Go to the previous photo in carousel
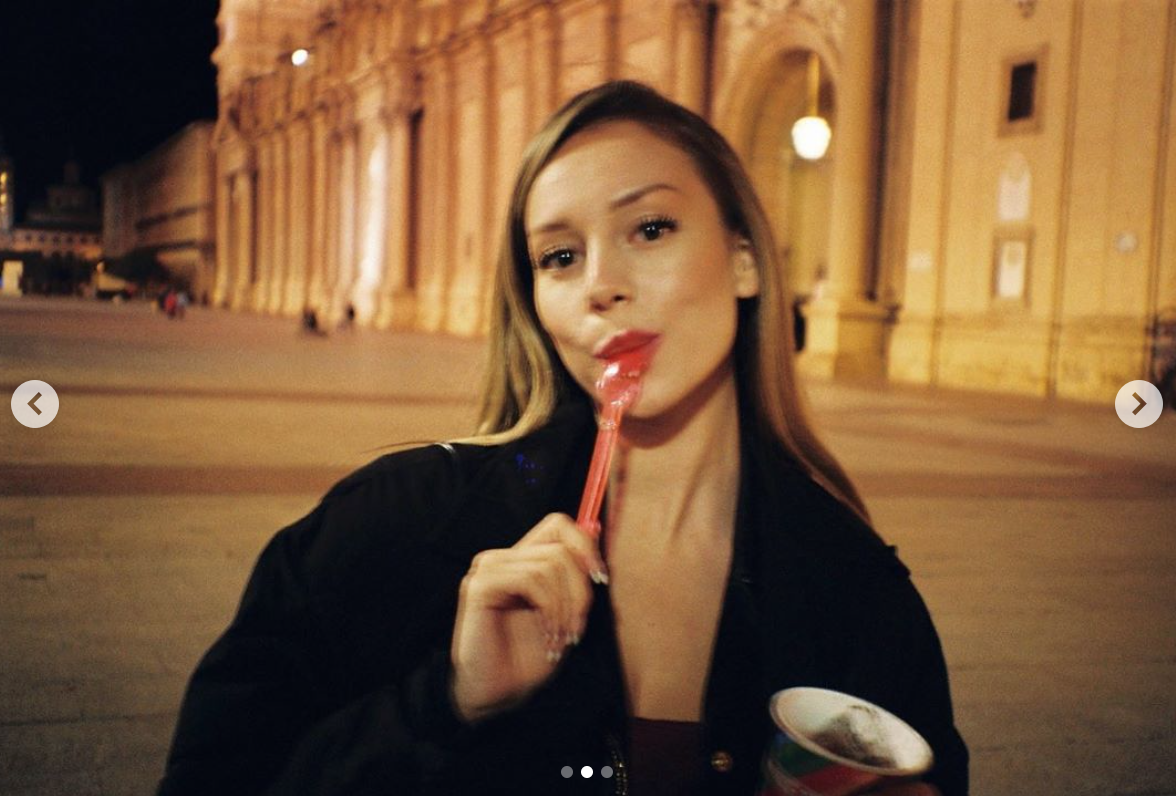The width and height of the screenshot is (1176, 796). (35, 404)
